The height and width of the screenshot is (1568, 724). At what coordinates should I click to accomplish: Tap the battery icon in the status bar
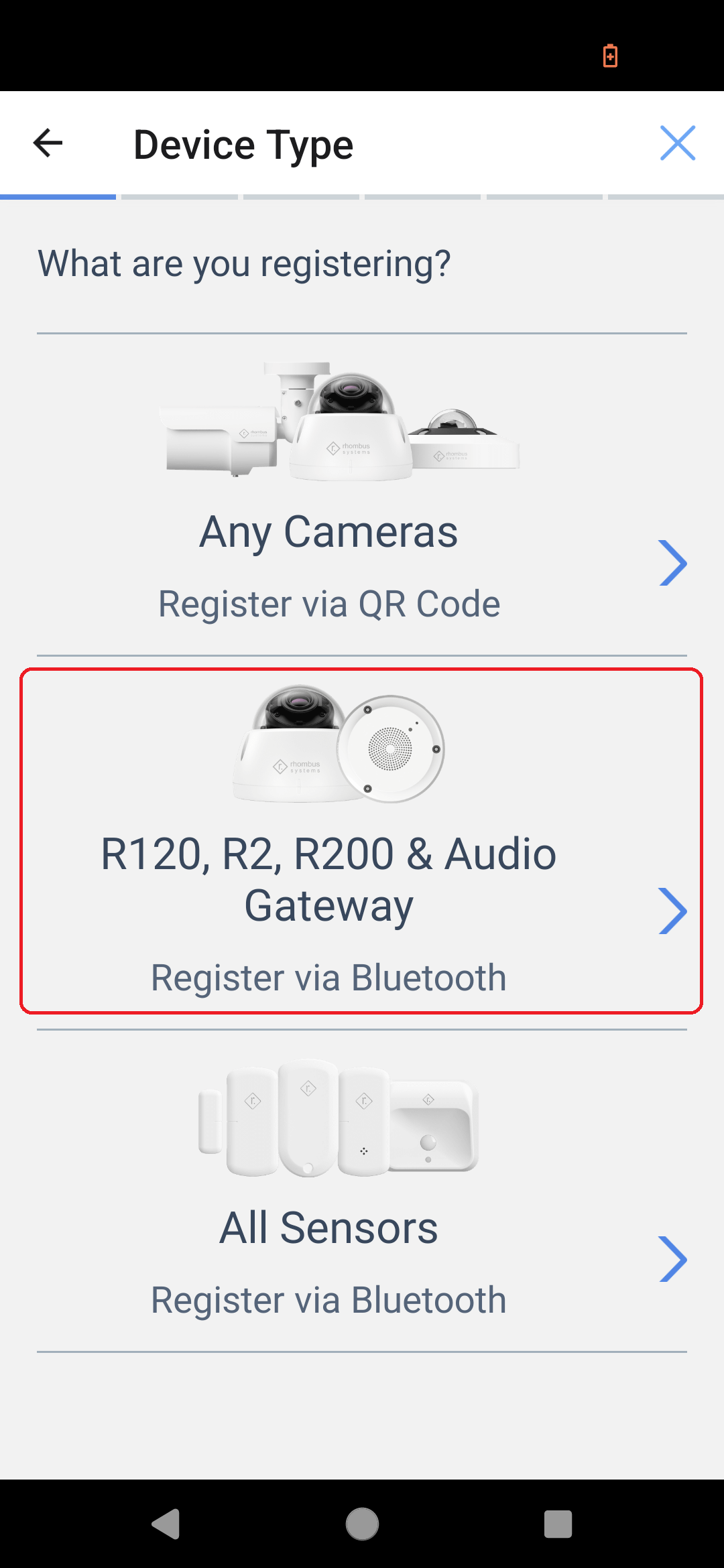[610, 57]
